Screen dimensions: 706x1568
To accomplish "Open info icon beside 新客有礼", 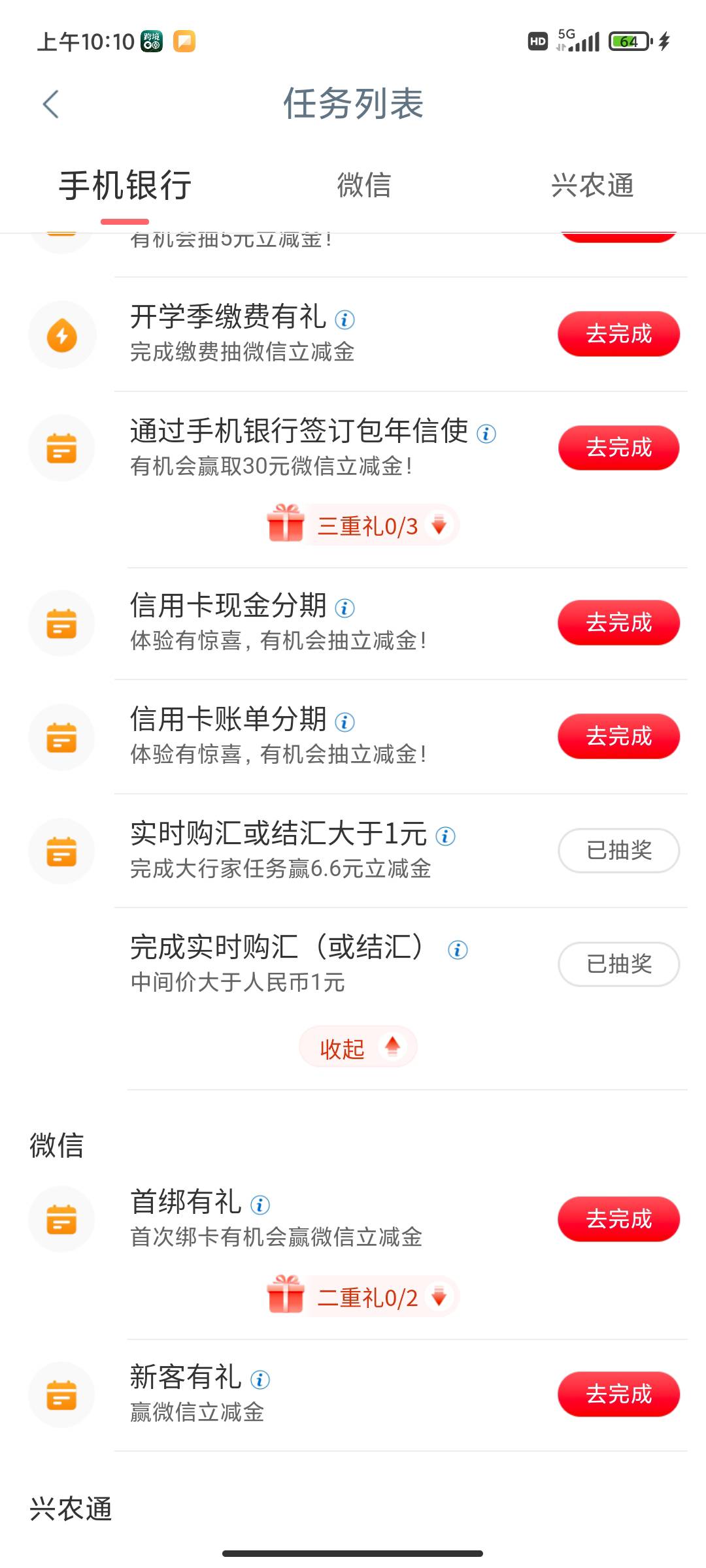I will [x=260, y=1380].
